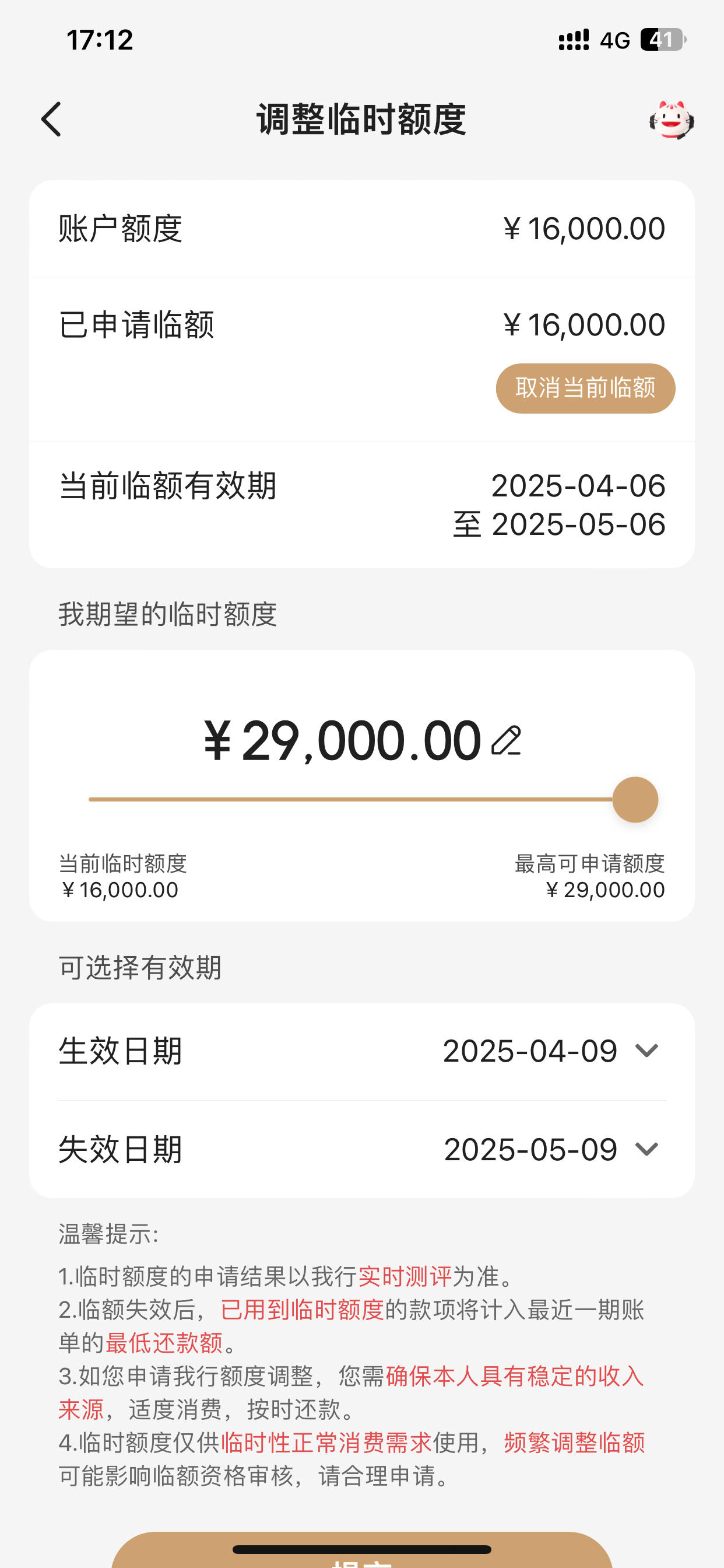This screenshot has height=1568, width=724.
Task: Open the 失效日期 date picker
Action: (362, 1149)
